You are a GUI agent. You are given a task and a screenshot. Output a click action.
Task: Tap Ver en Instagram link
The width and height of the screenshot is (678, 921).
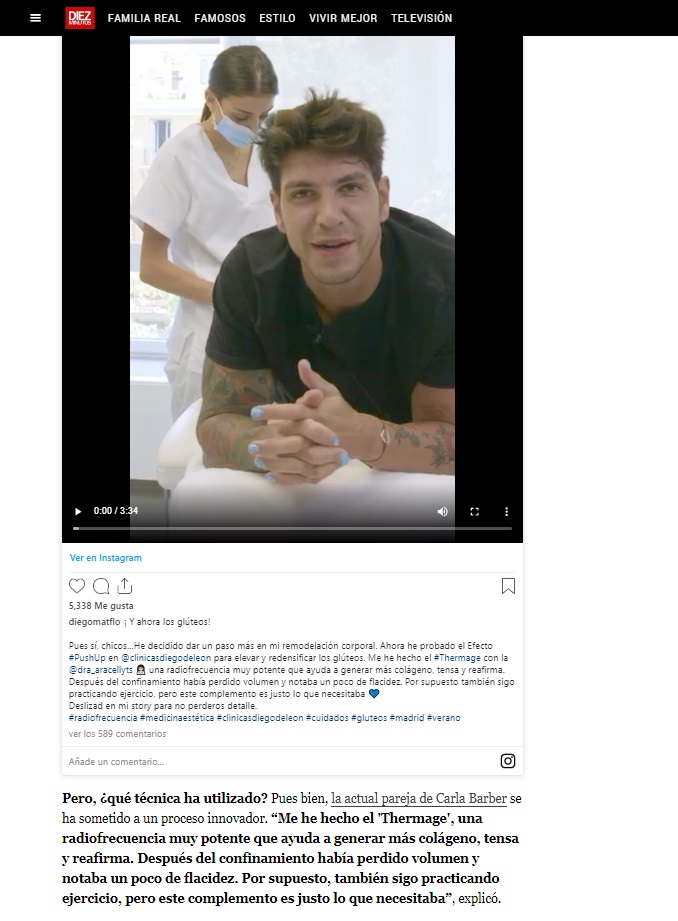click(105, 557)
